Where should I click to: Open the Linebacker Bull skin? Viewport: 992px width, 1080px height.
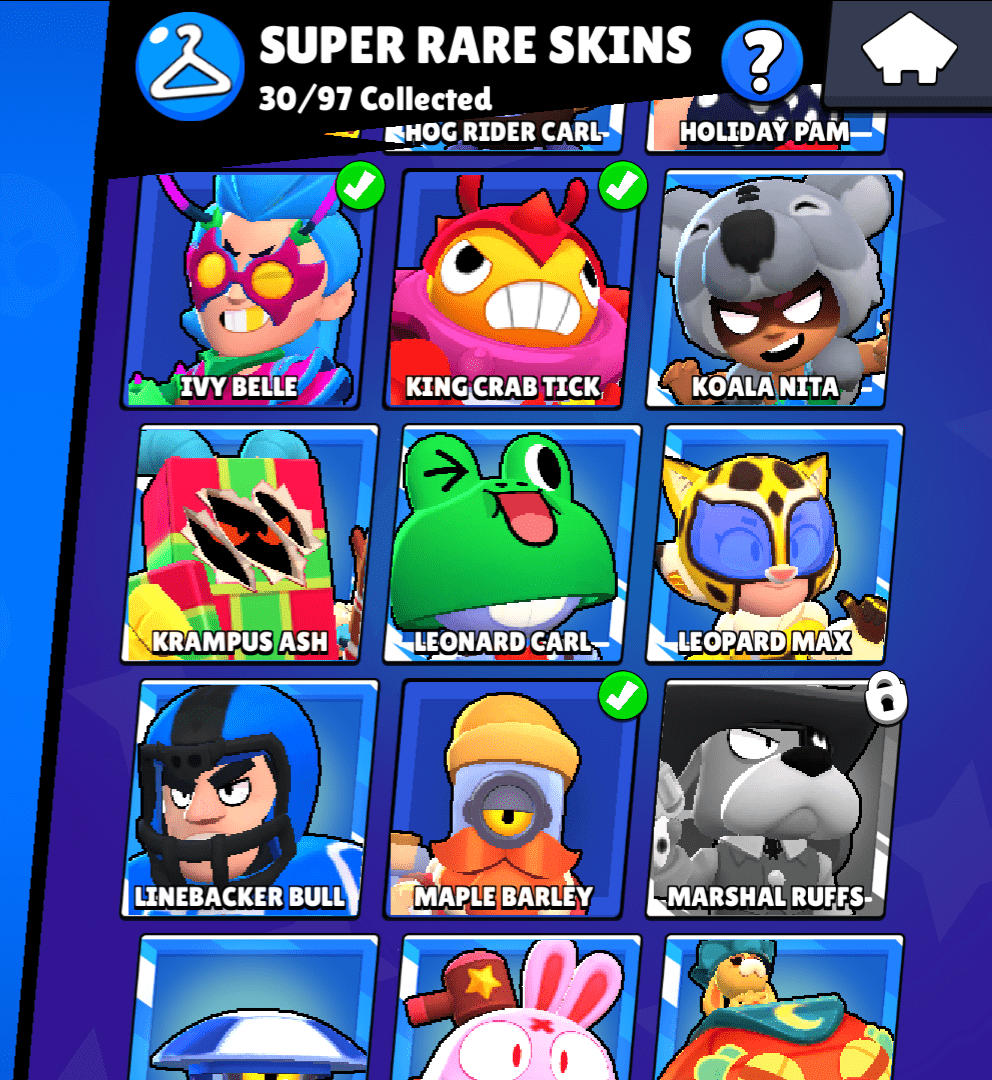248,800
